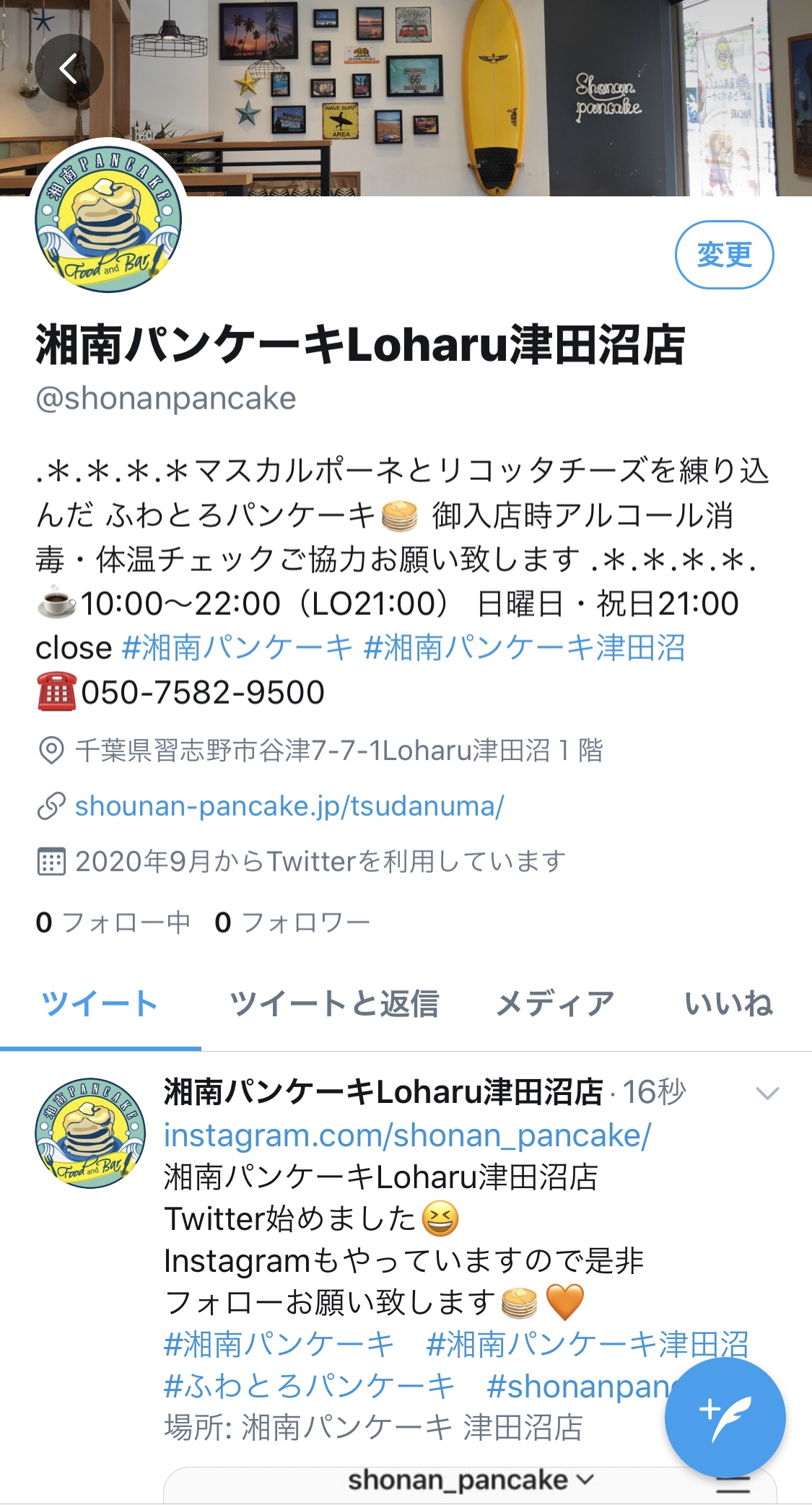812x1505 pixels.
Task: View the フォロワー followers list
Action: pyautogui.click(x=292, y=922)
